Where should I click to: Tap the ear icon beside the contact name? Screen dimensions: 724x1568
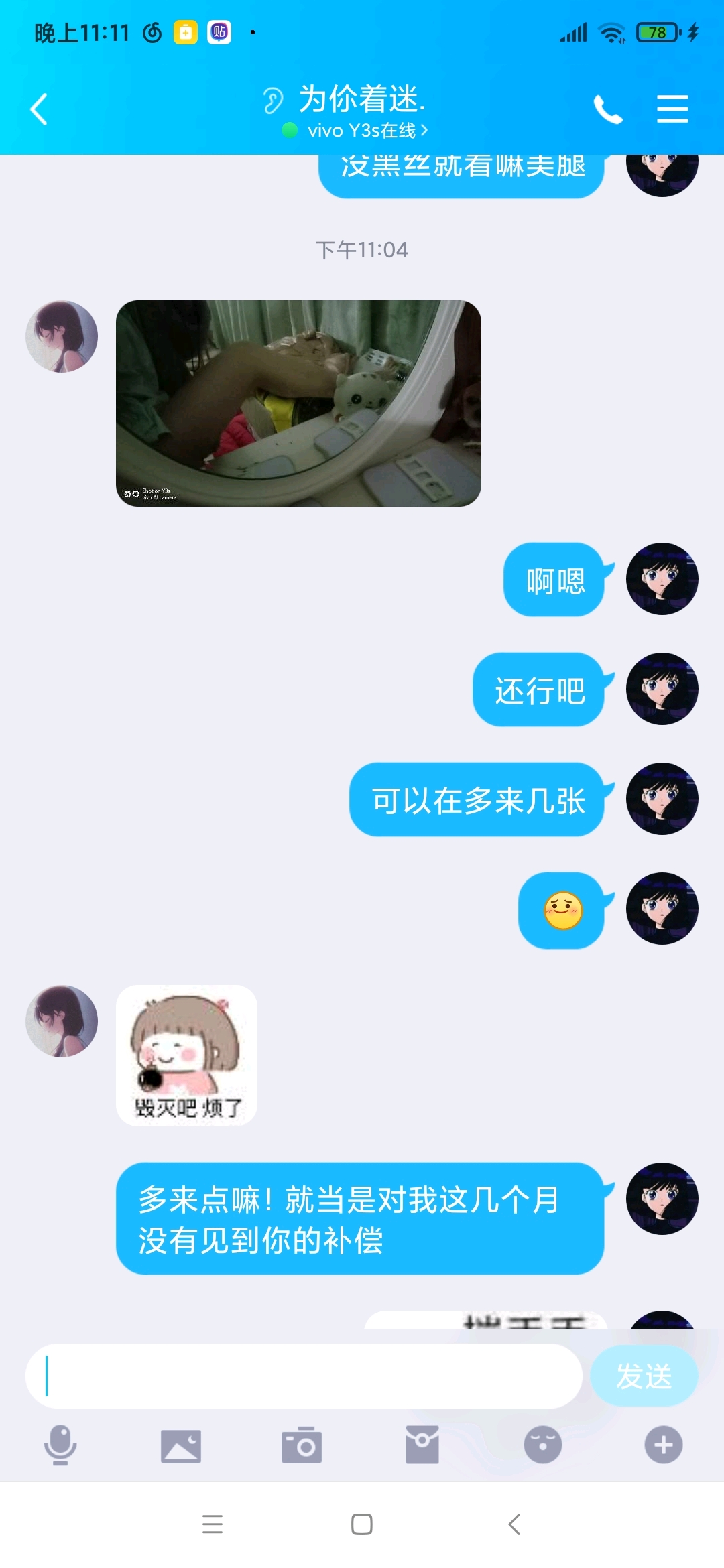coord(272,101)
